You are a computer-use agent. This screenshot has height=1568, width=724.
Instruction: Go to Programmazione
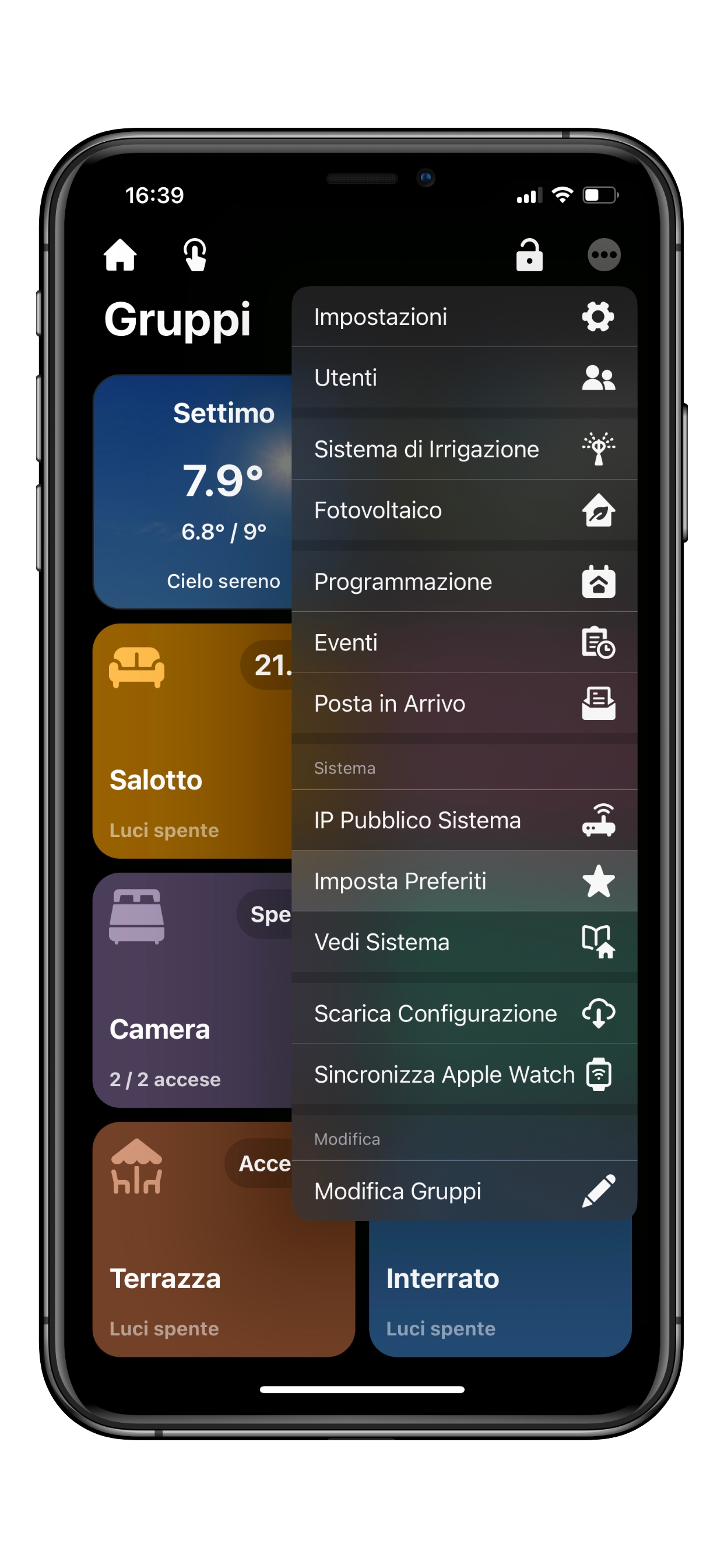tap(463, 582)
